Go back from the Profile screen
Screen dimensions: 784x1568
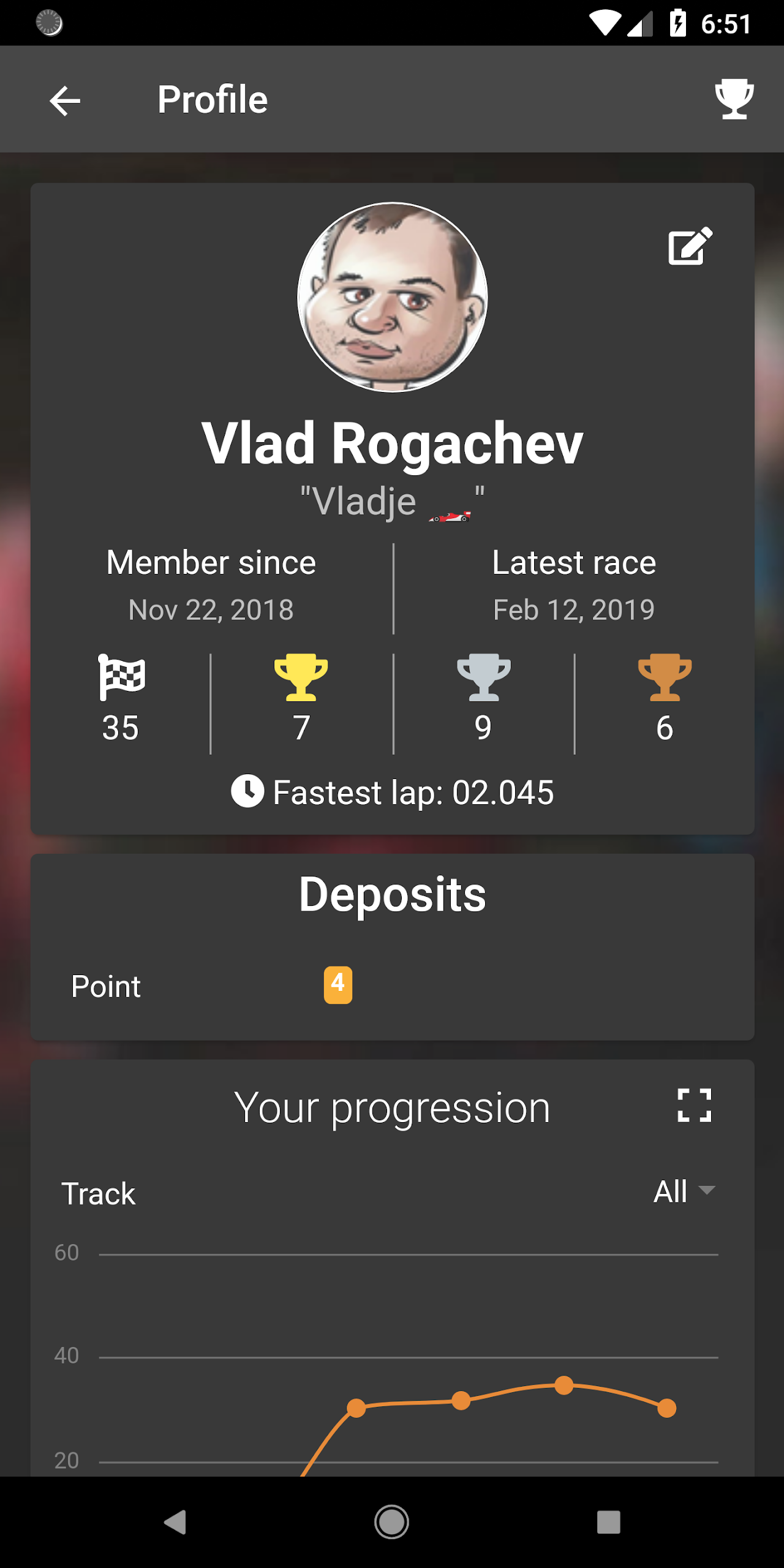click(x=65, y=100)
